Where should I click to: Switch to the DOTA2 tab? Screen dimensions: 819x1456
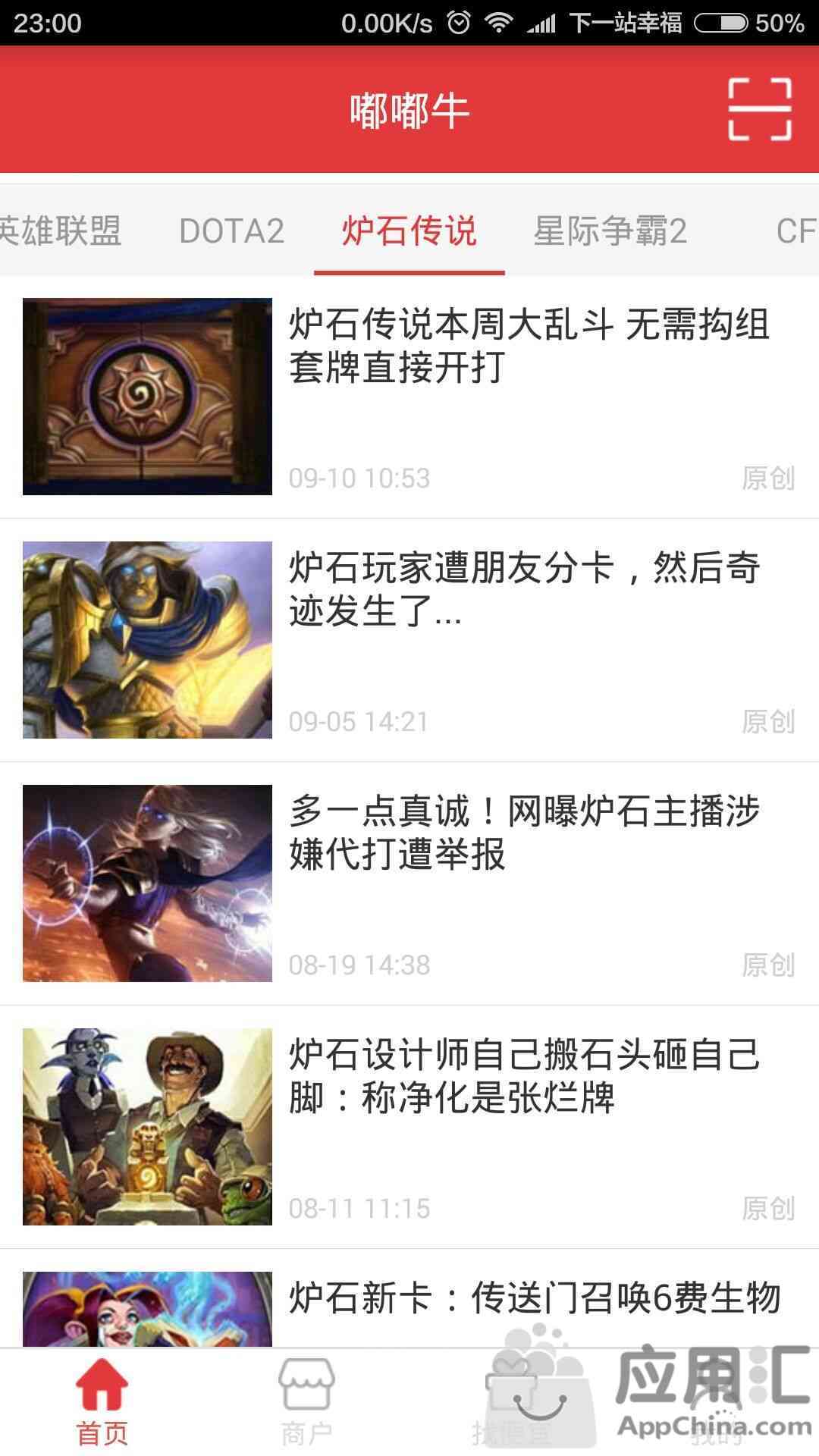(x=231, y=231)
